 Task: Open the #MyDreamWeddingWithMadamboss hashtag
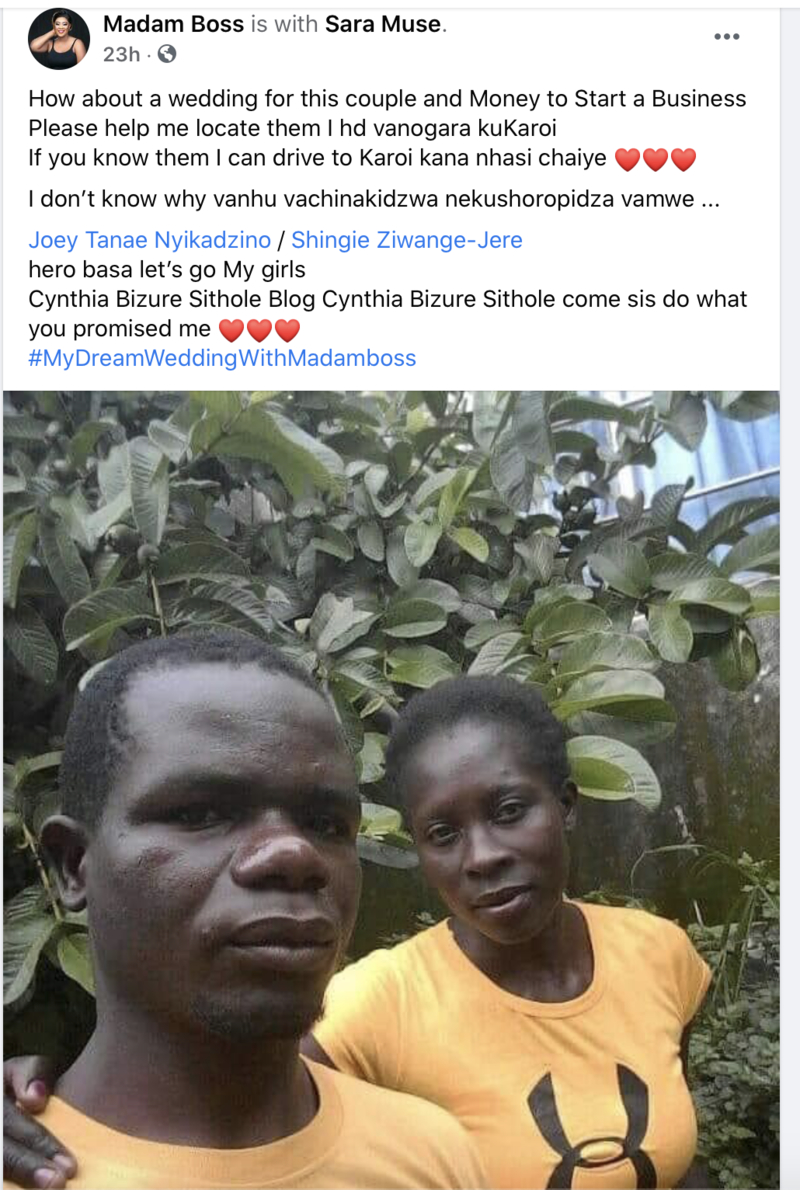coord(222,357)
